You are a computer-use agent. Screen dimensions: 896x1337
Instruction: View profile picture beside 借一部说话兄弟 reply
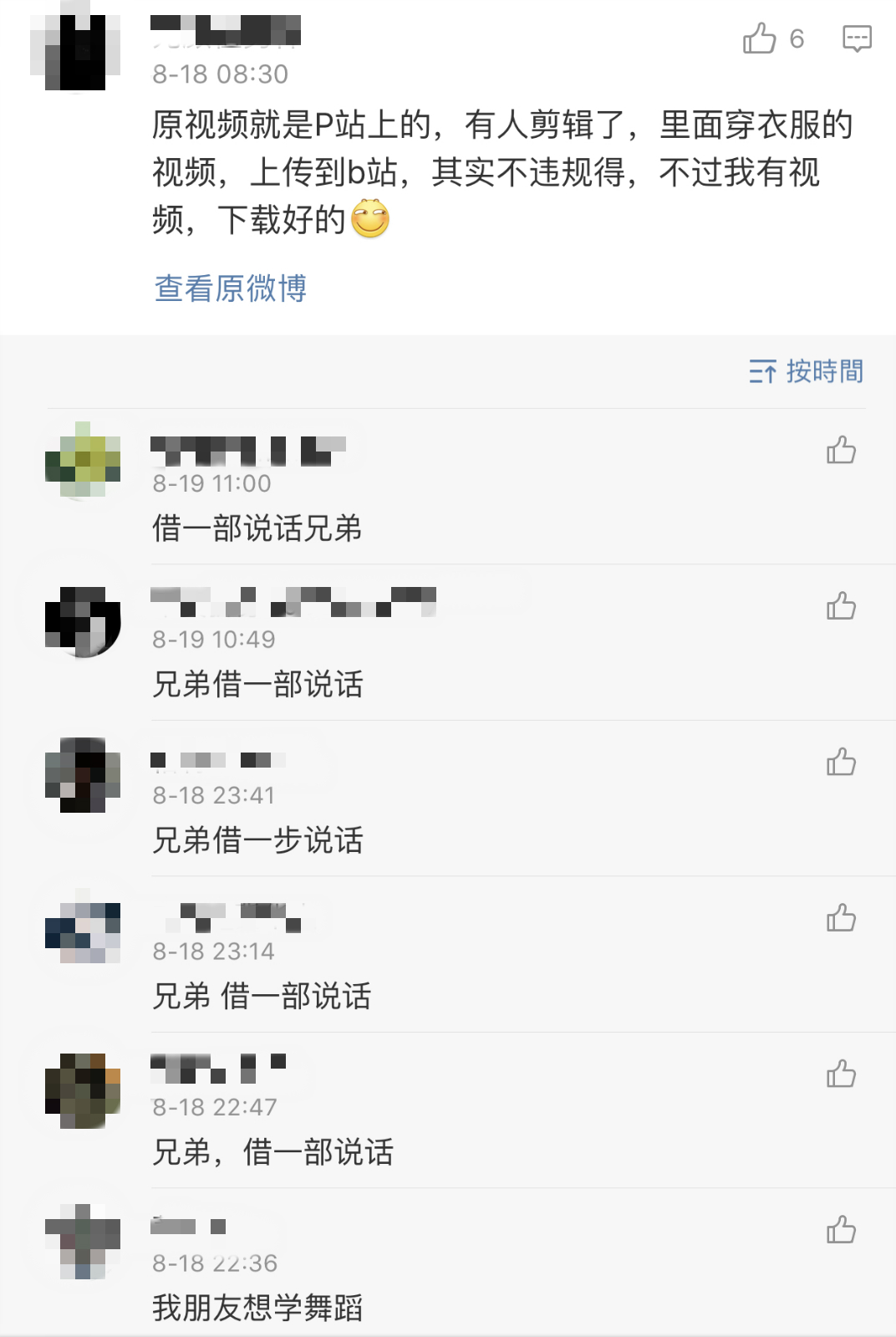point(82,460)
